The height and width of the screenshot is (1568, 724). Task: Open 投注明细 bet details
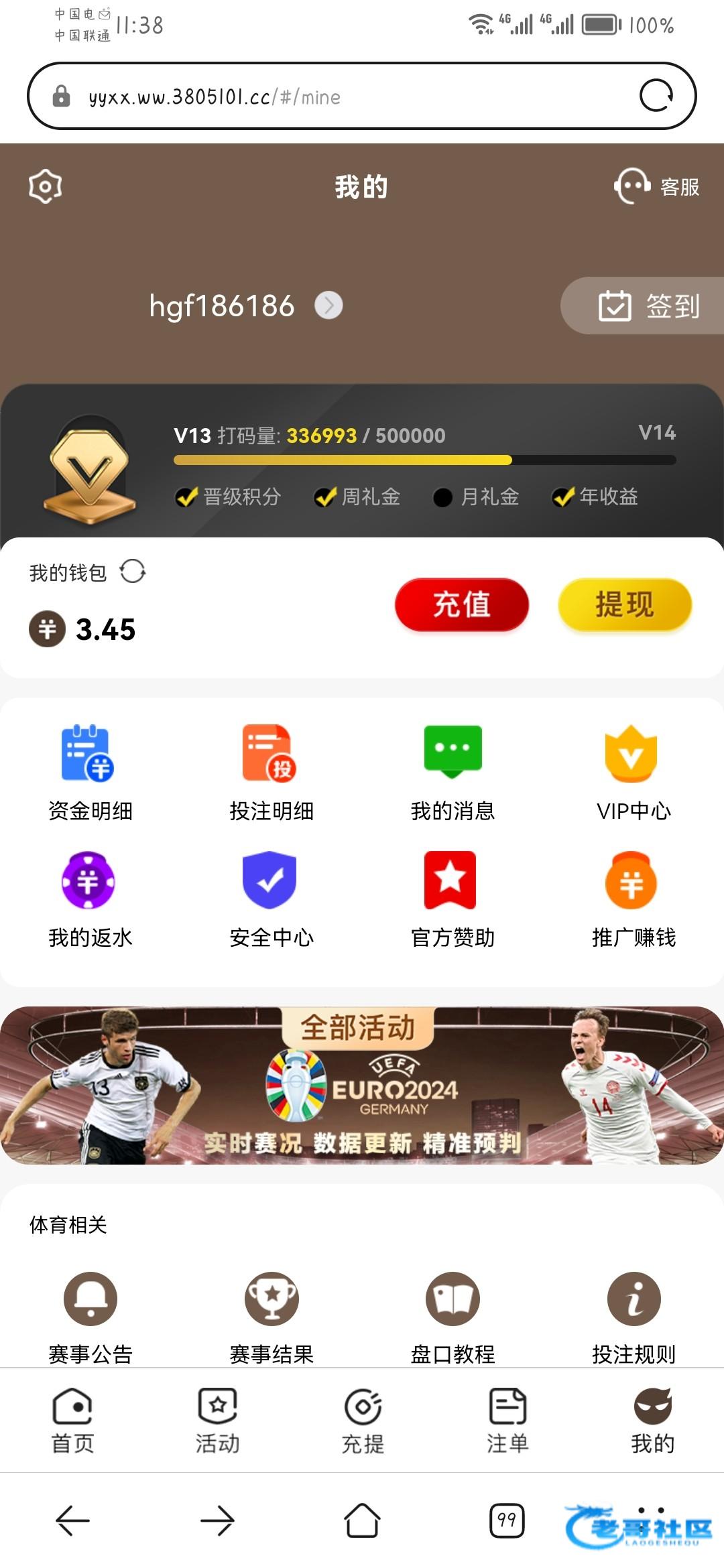[x=271, y=772]
